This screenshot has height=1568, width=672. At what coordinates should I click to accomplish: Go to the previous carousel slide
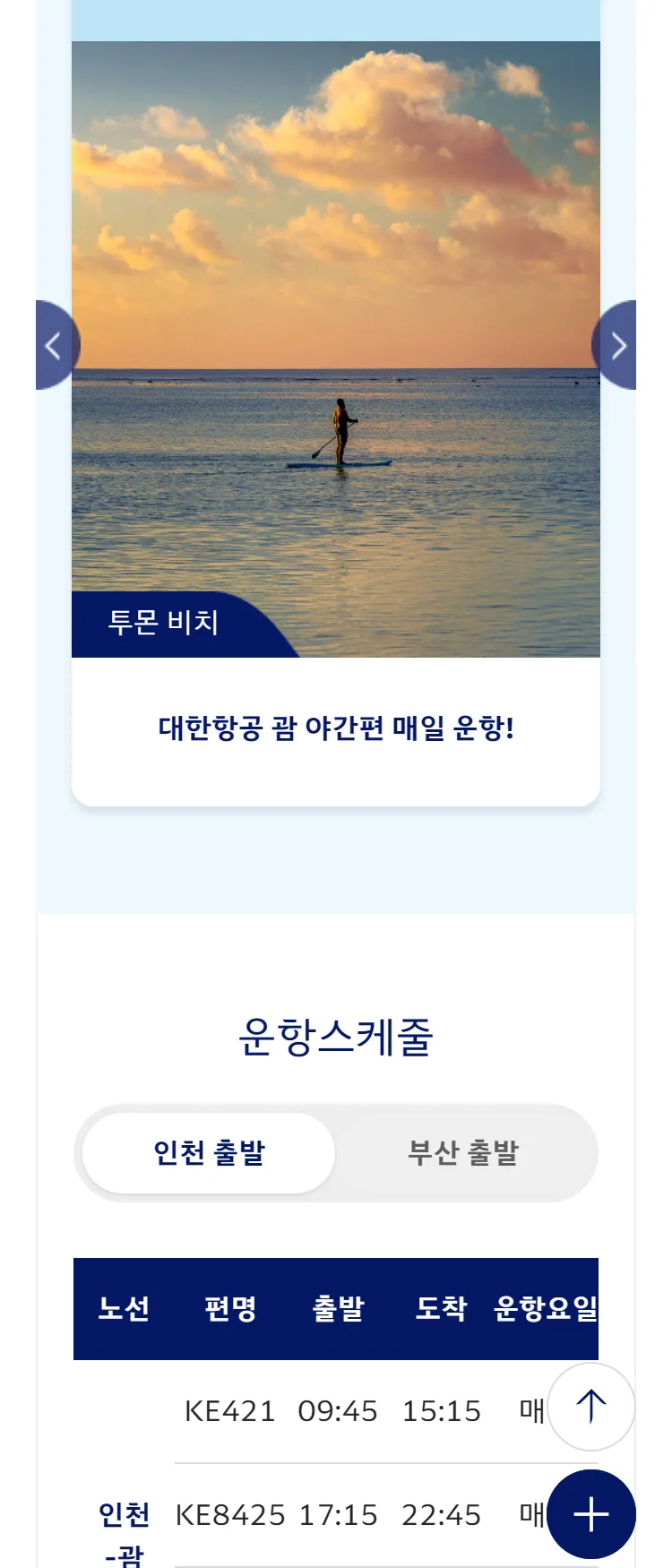pos(56,345)
